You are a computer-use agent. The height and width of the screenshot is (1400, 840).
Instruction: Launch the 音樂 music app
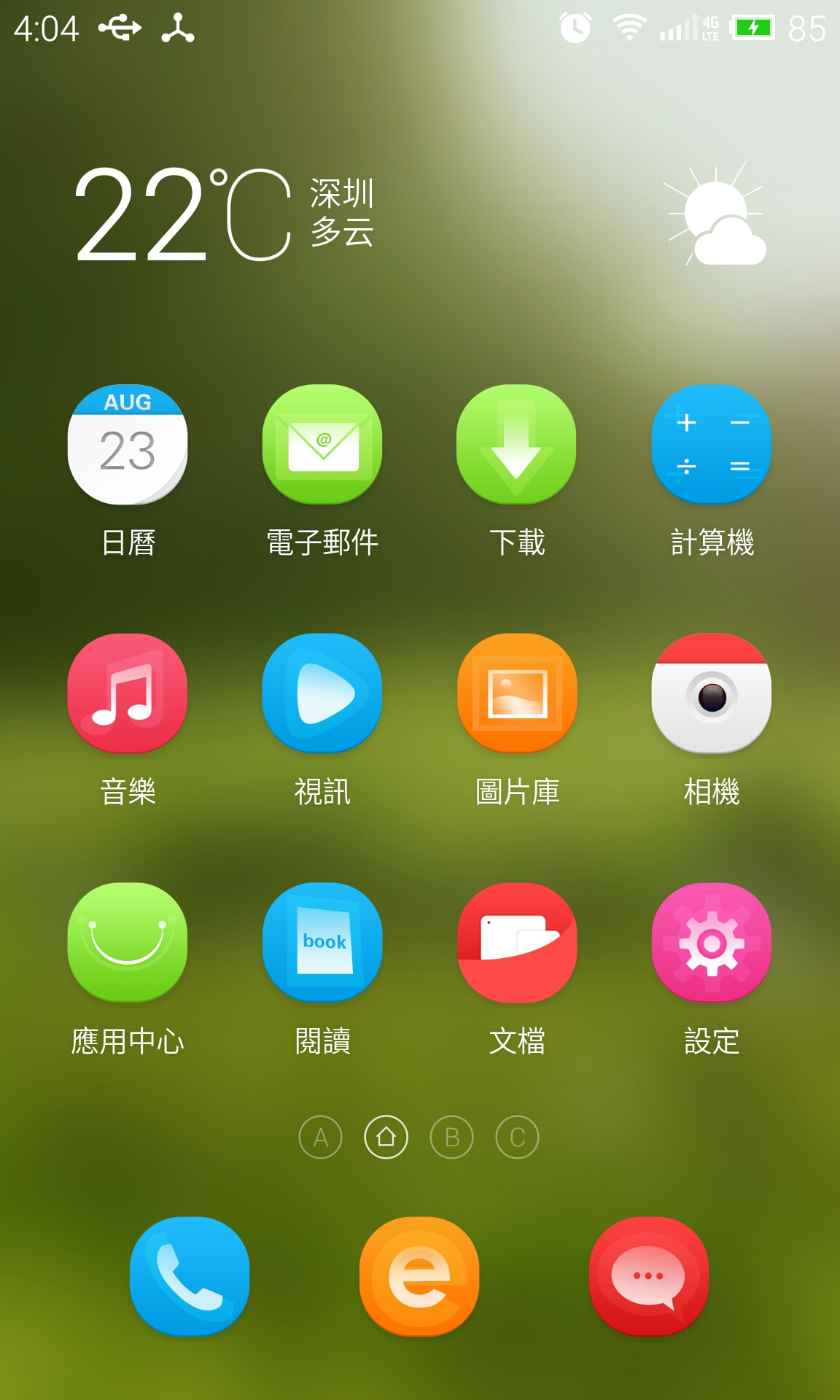(128, 693)
